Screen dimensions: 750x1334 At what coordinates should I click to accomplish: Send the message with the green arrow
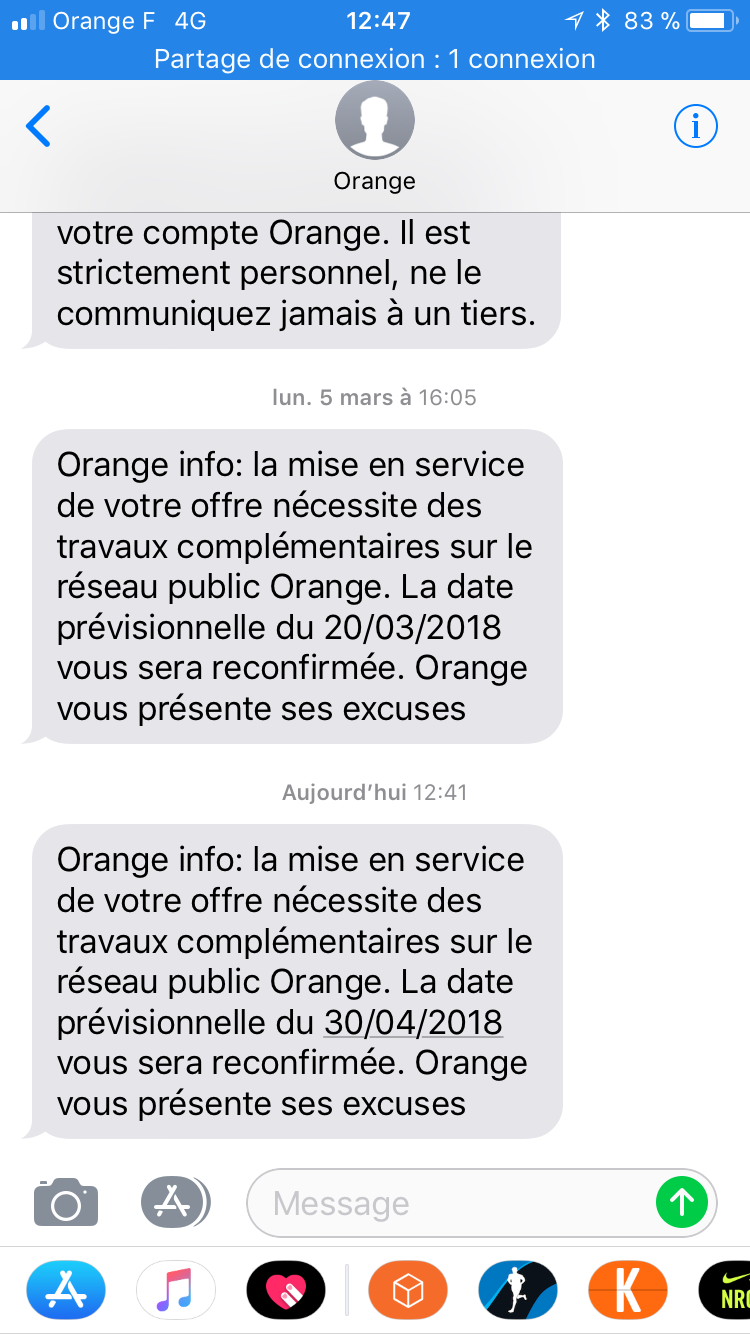pos(682,1202)
